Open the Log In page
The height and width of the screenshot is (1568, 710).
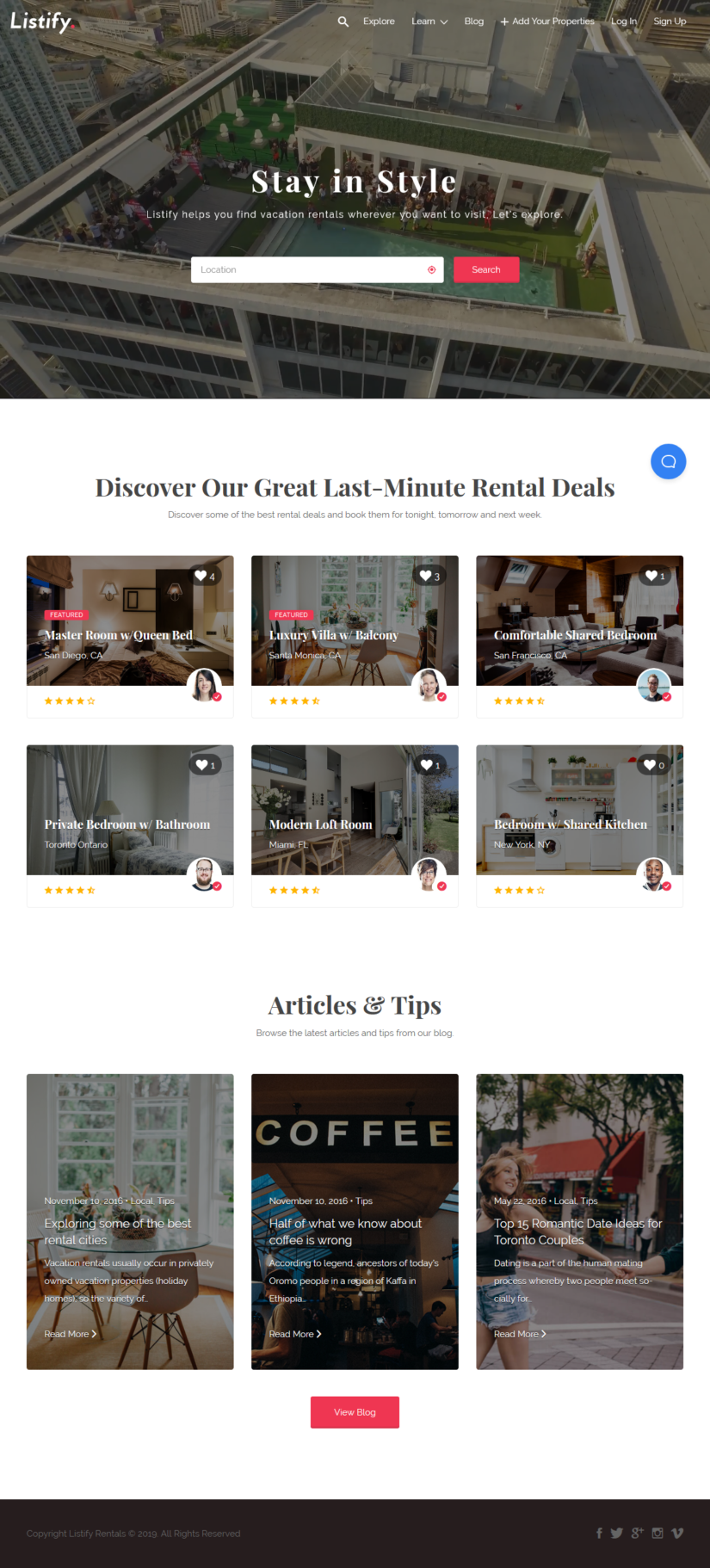624,22
